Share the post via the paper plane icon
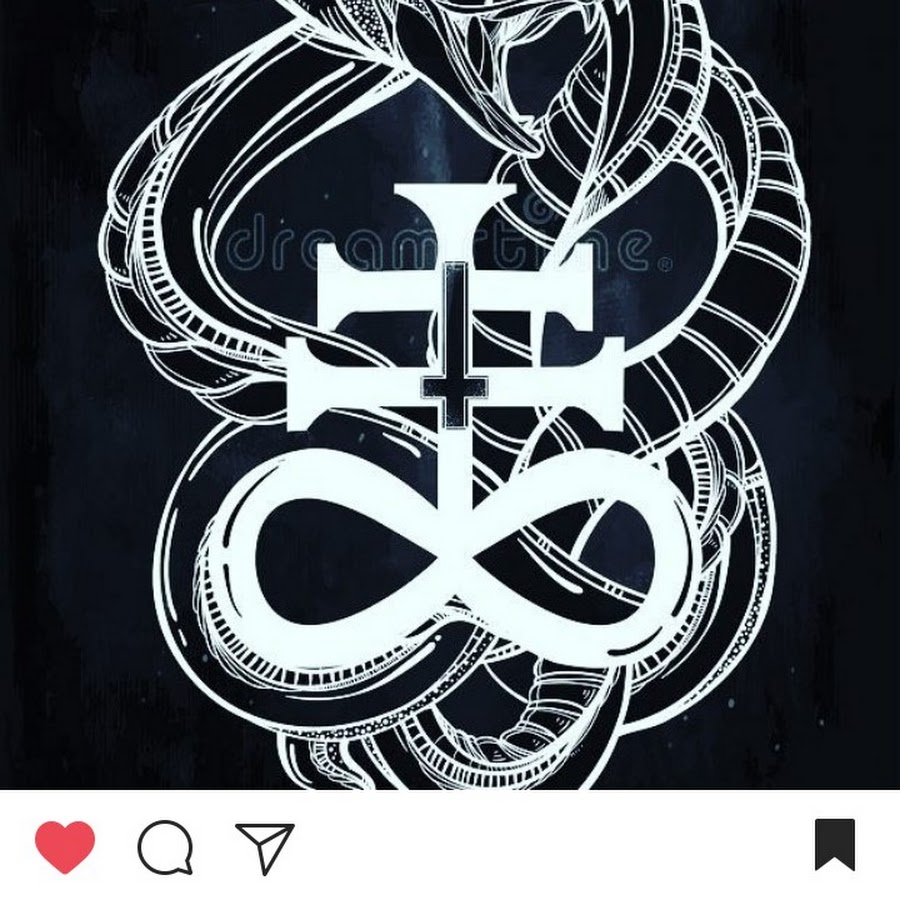900x900 pixels. (264, 848)
